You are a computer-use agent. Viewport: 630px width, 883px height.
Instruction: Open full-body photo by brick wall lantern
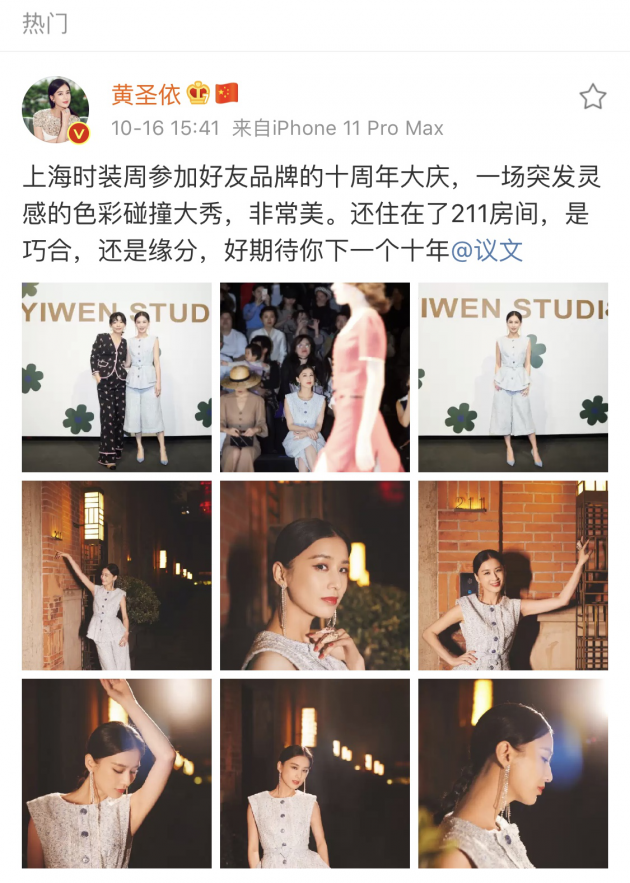point(117,575)
